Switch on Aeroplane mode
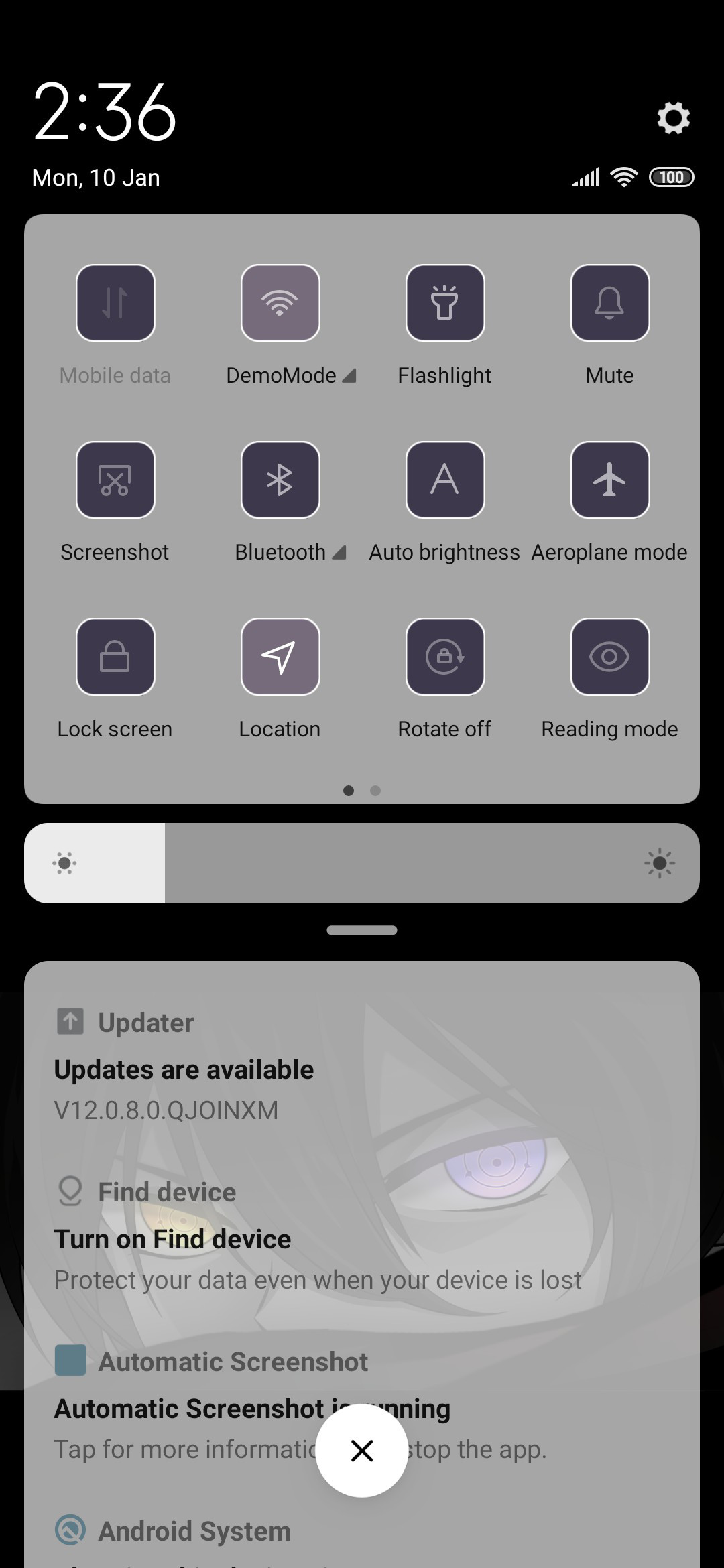This screenshot has width=724, height=1568. point(610,480)
